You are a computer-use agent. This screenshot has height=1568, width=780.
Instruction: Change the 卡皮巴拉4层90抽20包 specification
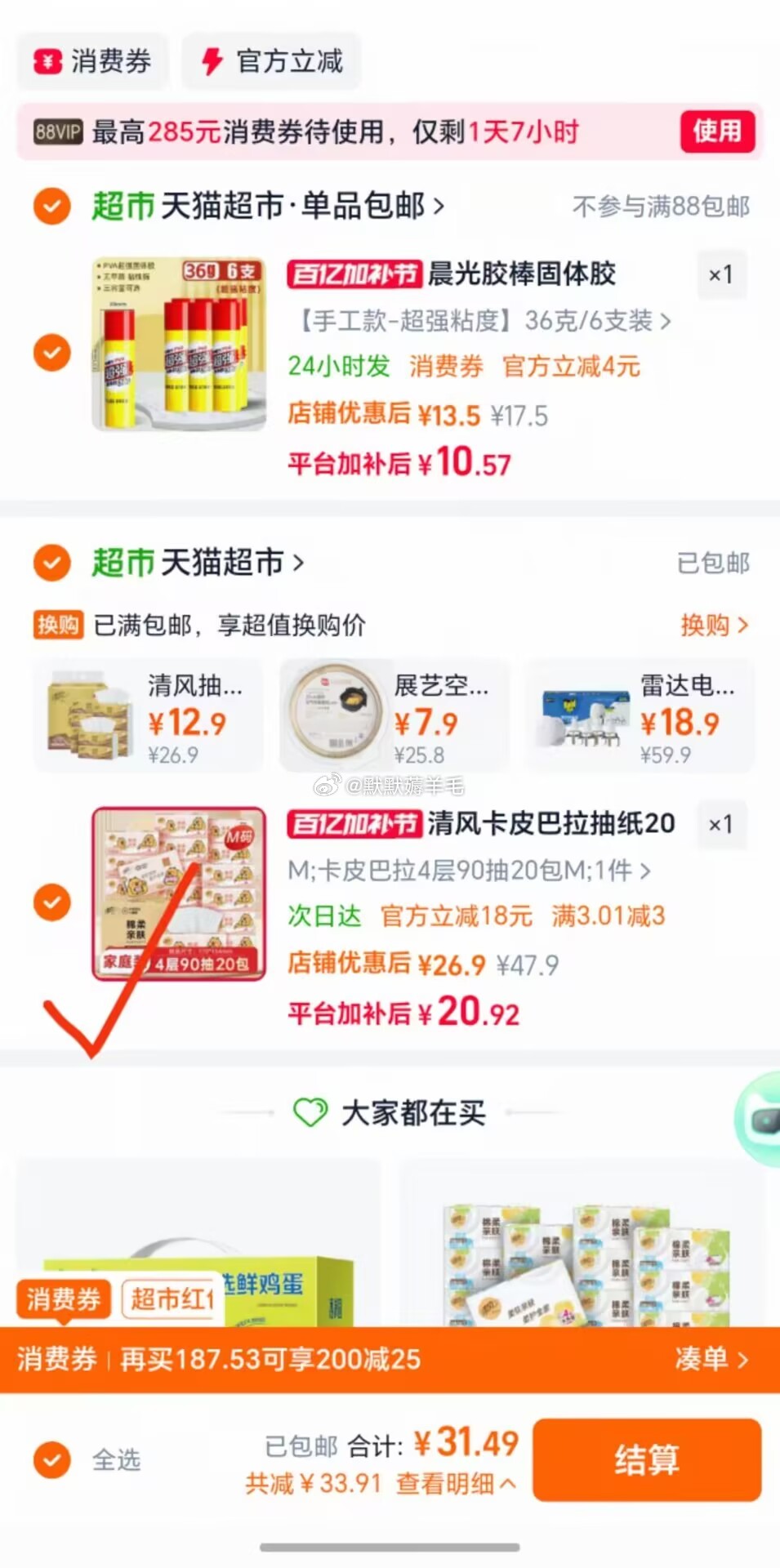[469, 871]
